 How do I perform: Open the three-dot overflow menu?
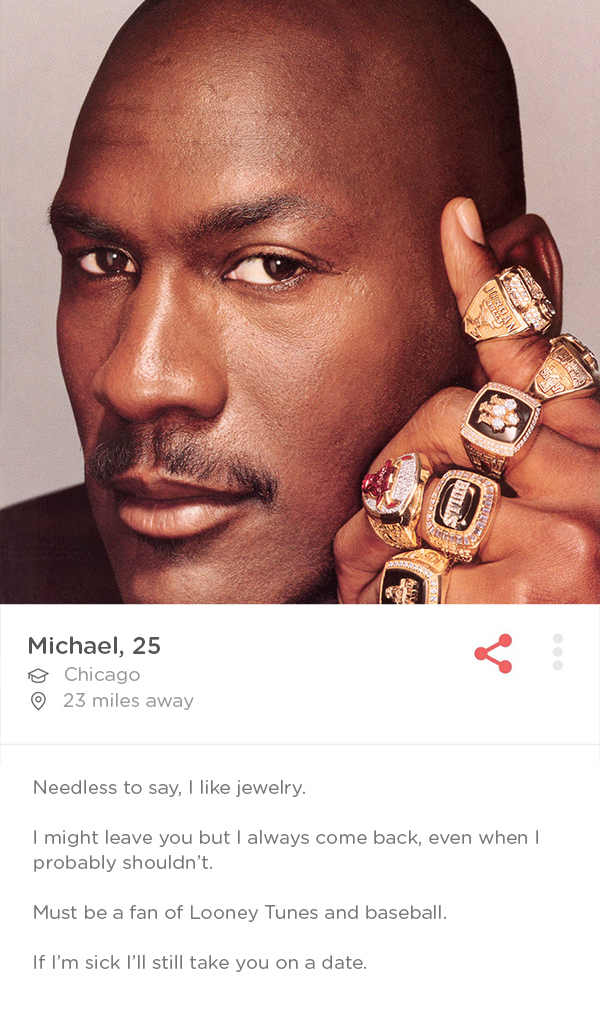(x=558, y=652)
